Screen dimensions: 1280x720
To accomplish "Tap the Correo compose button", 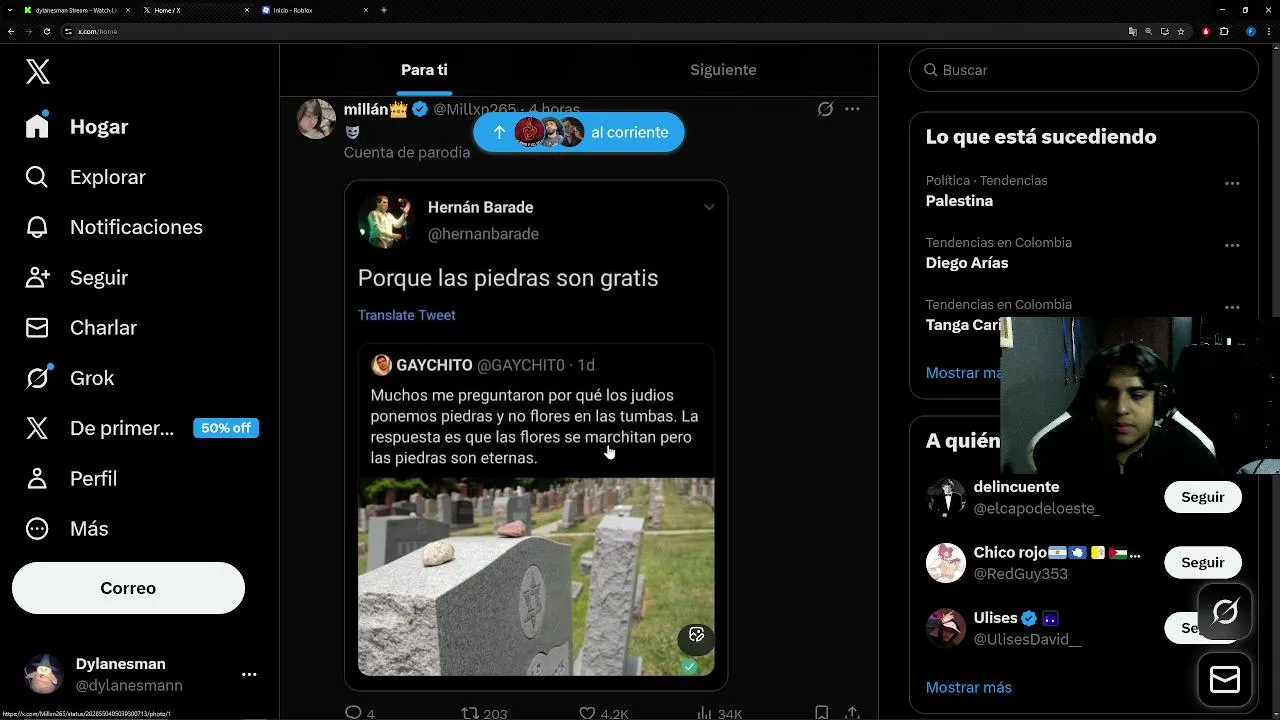I will click(x=128, y=588).
